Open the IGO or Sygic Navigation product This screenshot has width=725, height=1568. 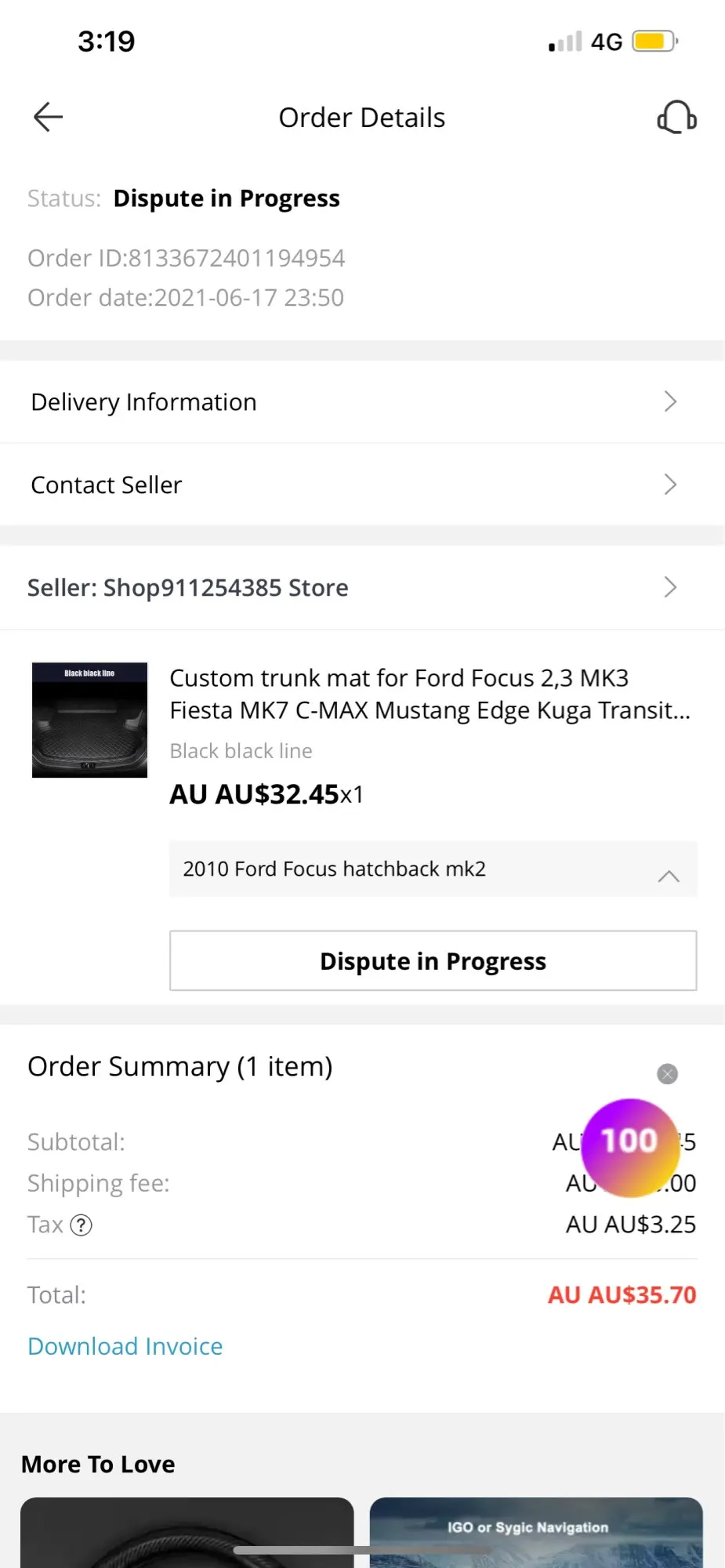tap(536, 1533)
